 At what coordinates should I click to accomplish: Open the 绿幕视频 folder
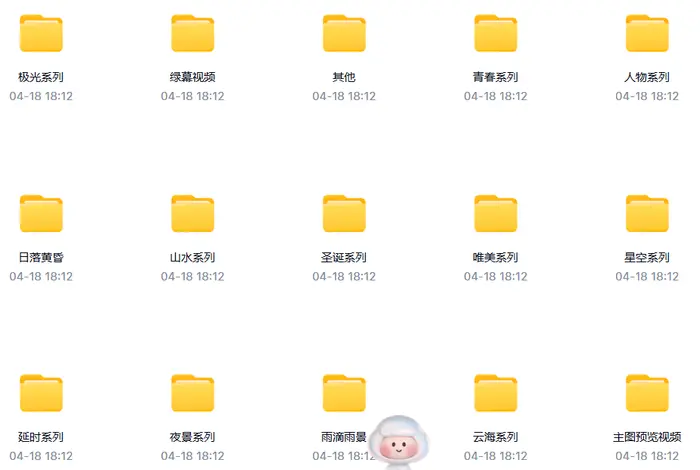193,34
